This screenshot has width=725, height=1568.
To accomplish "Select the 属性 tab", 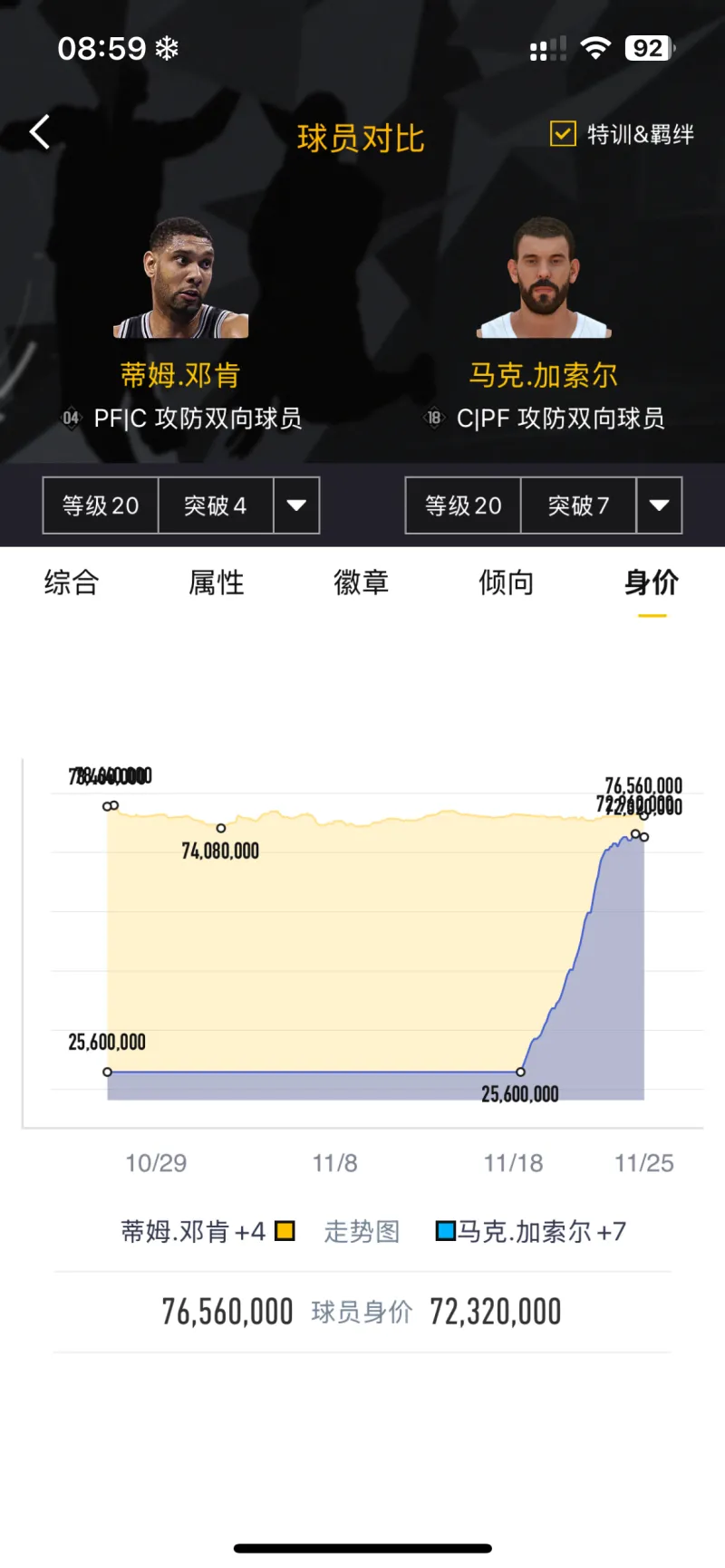I will click(x=217, y=582).
